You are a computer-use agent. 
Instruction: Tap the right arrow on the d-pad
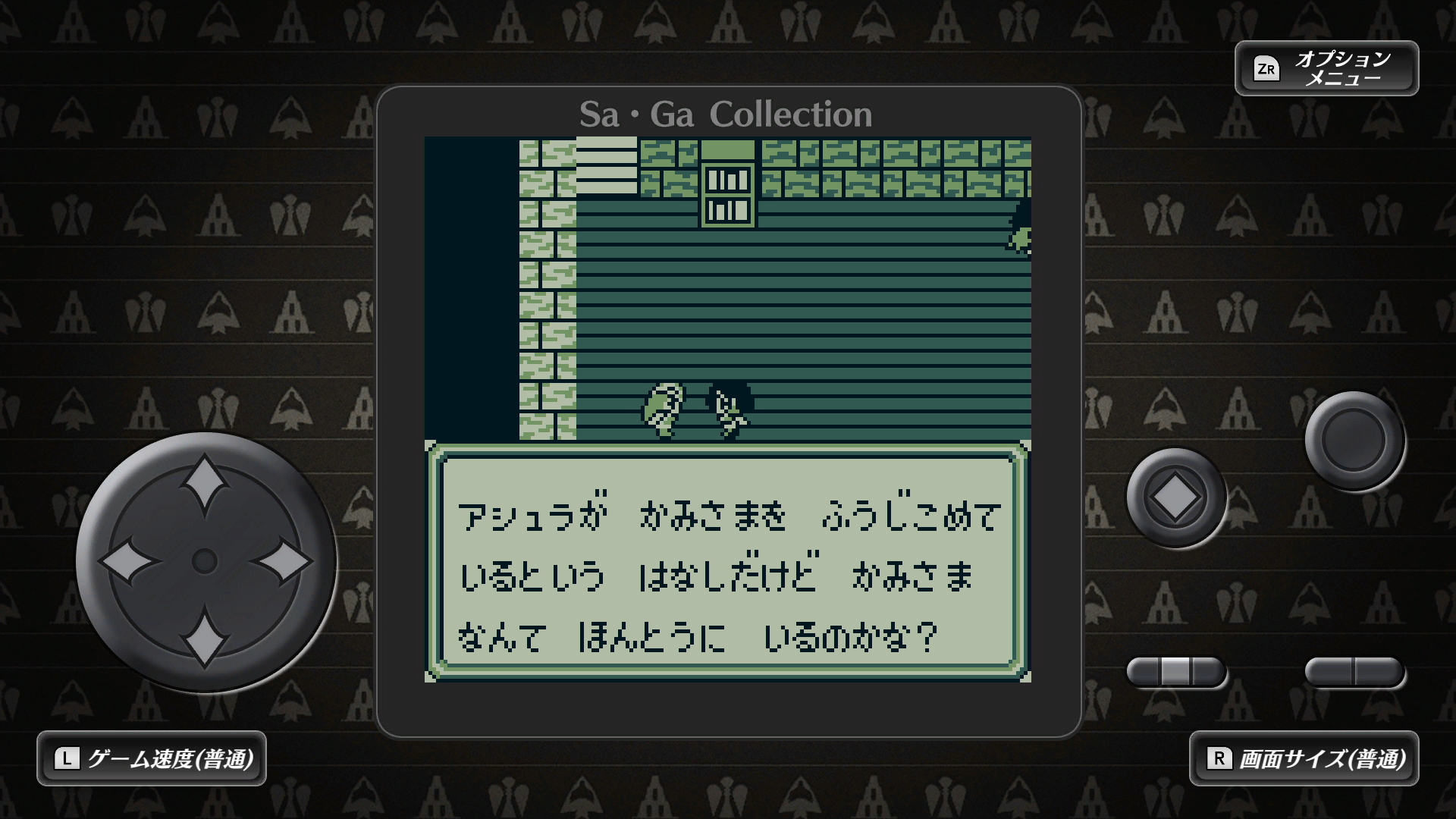point(283,562)
